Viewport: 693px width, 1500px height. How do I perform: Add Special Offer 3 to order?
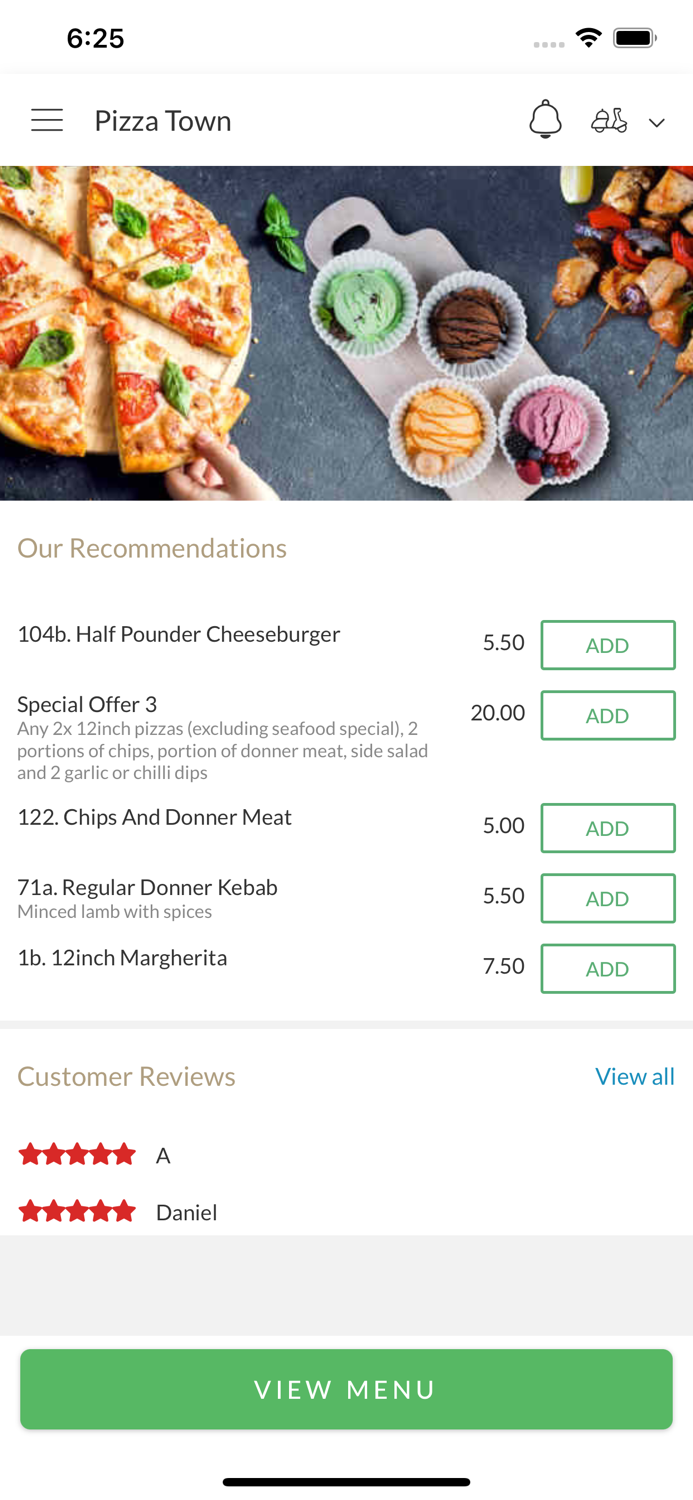pos(607,715)
